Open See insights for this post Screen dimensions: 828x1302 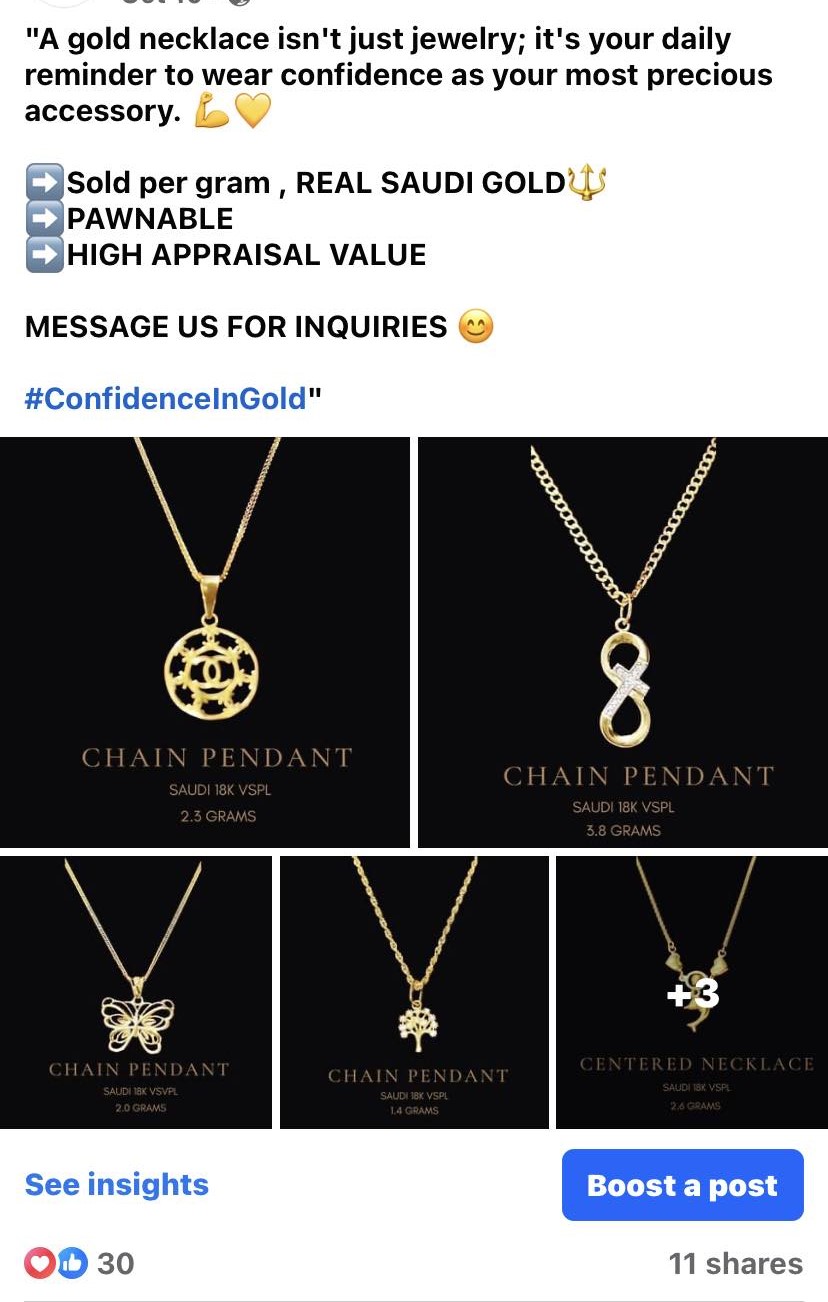(x=117, y=1185)
